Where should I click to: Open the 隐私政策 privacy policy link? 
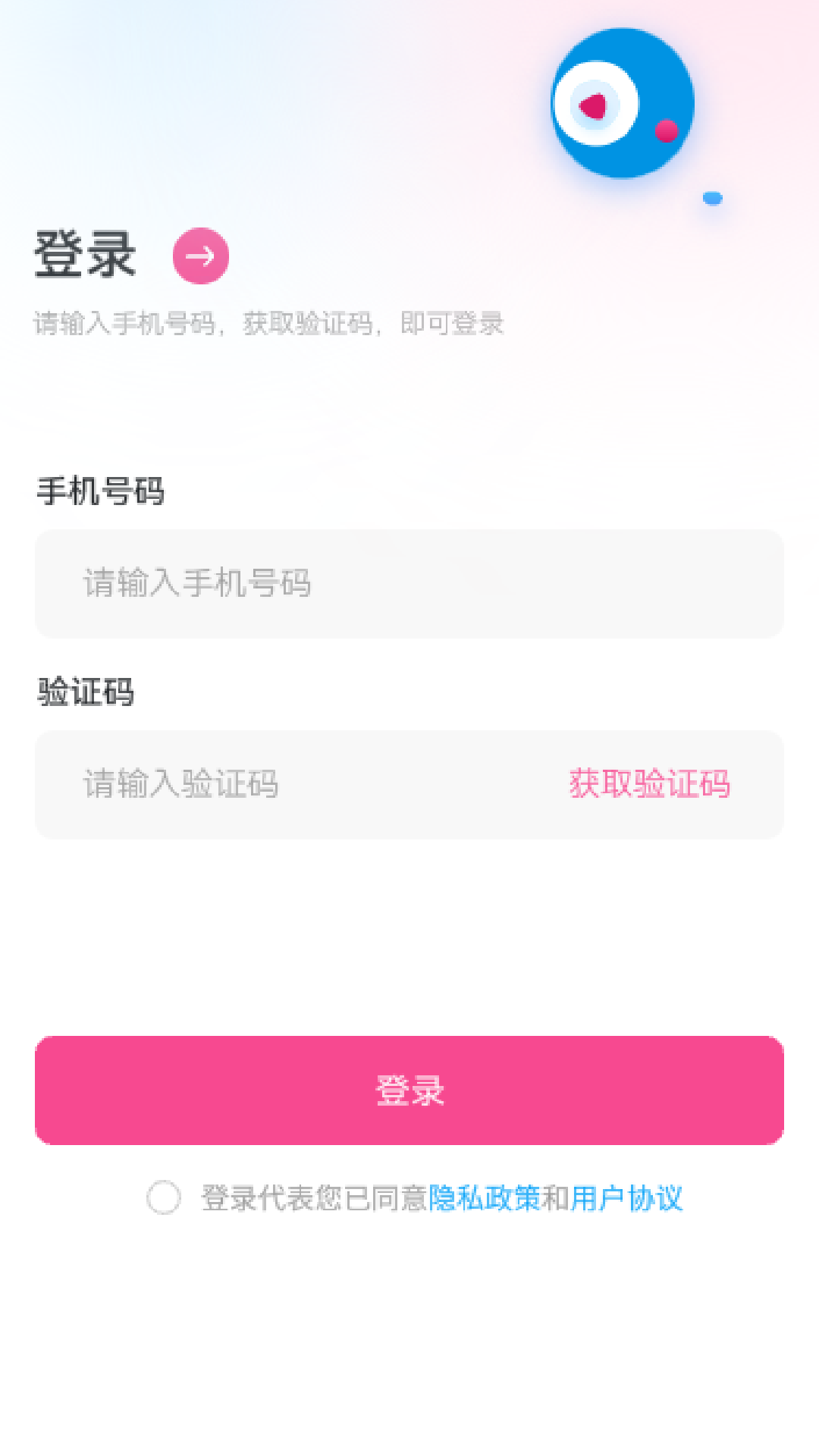pos(485,1198)
